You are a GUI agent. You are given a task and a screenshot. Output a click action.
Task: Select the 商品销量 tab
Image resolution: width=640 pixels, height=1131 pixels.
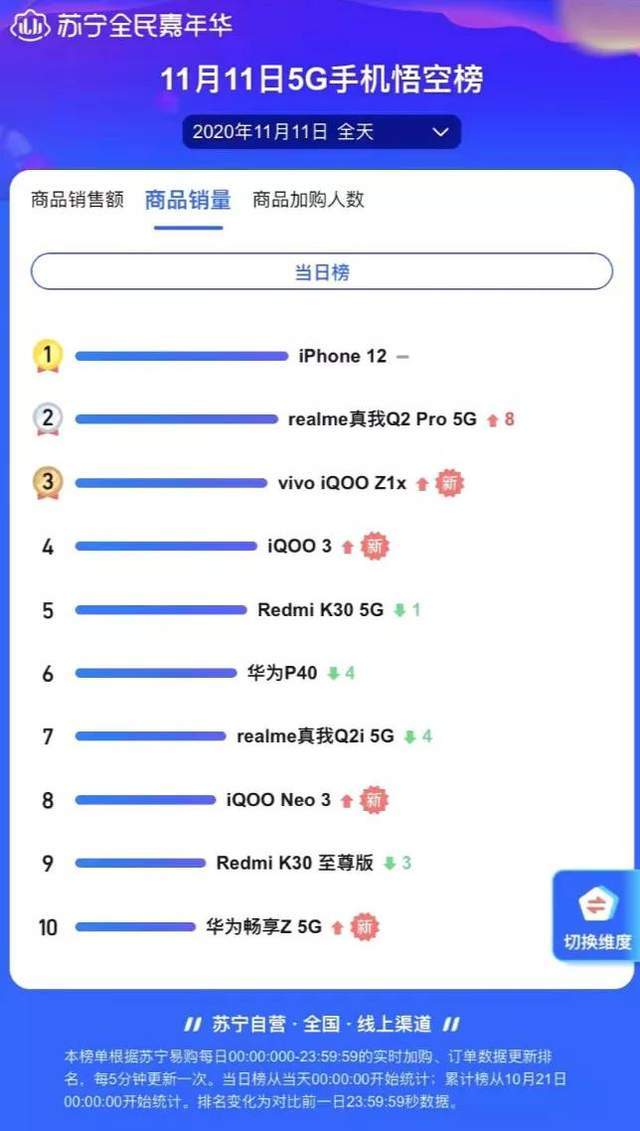pos(188,199)
